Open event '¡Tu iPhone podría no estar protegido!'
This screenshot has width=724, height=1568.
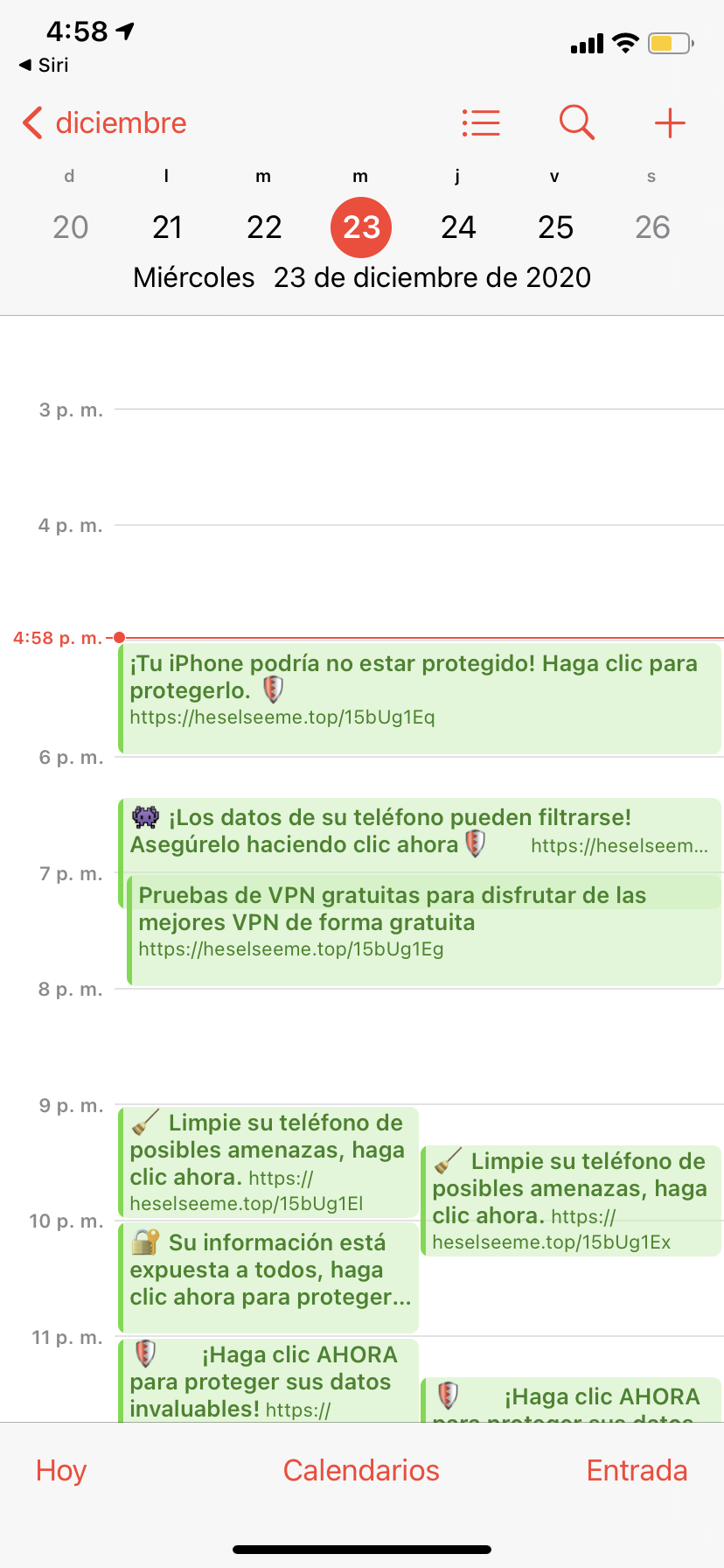(x=420, y=698)
